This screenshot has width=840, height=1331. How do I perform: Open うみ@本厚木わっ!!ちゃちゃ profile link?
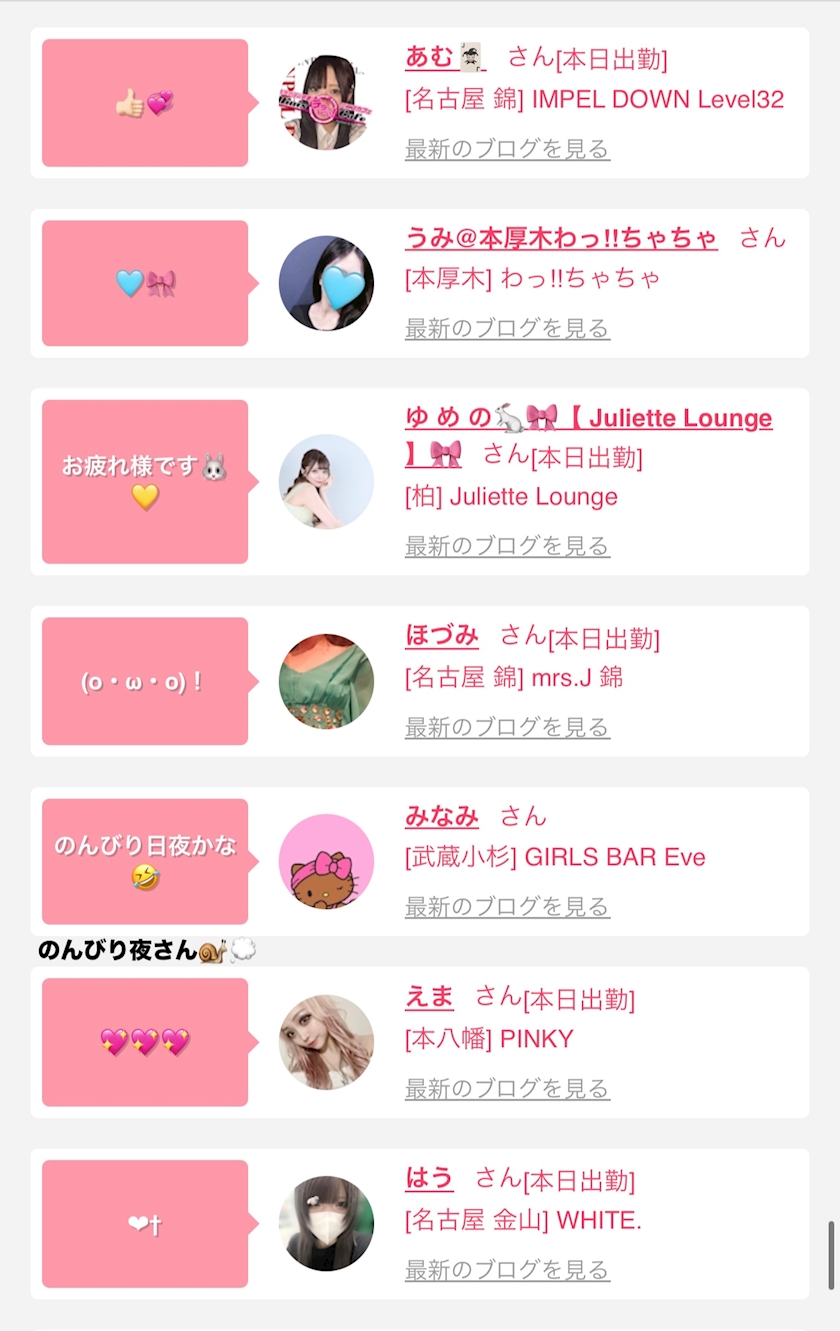coord(561,238)
